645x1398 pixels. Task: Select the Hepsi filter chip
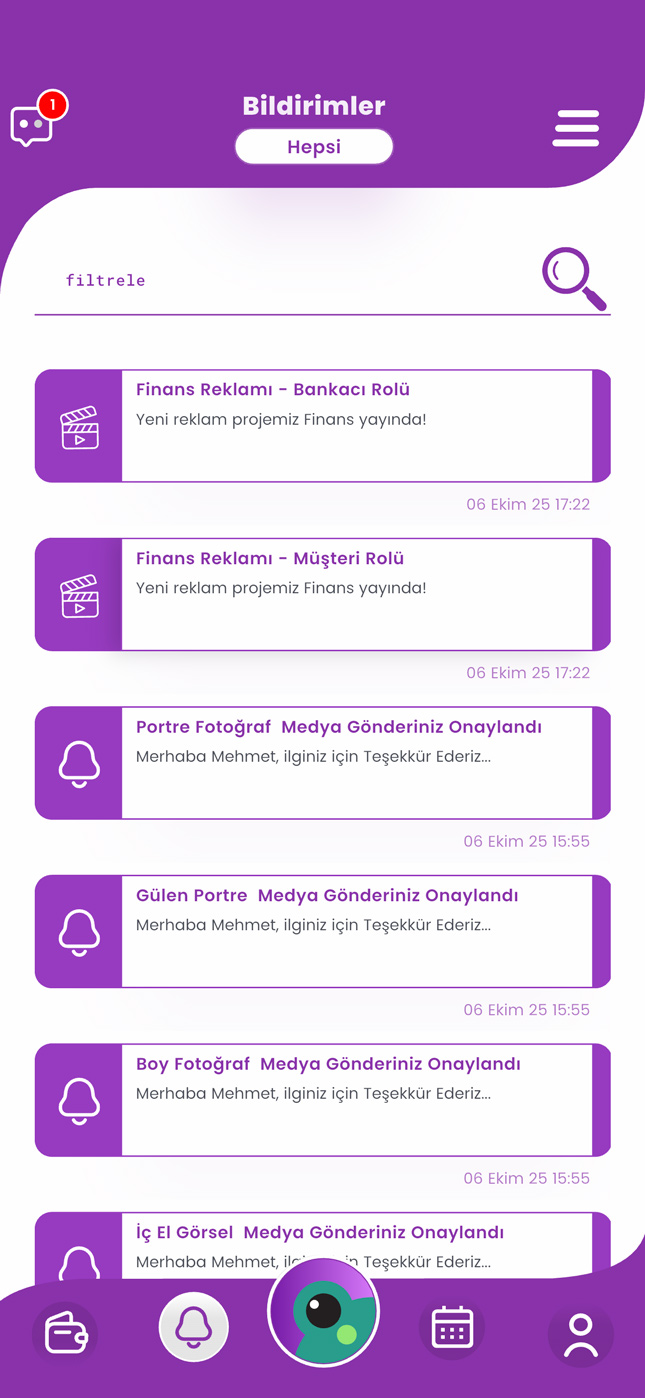(x=314, y=147)
